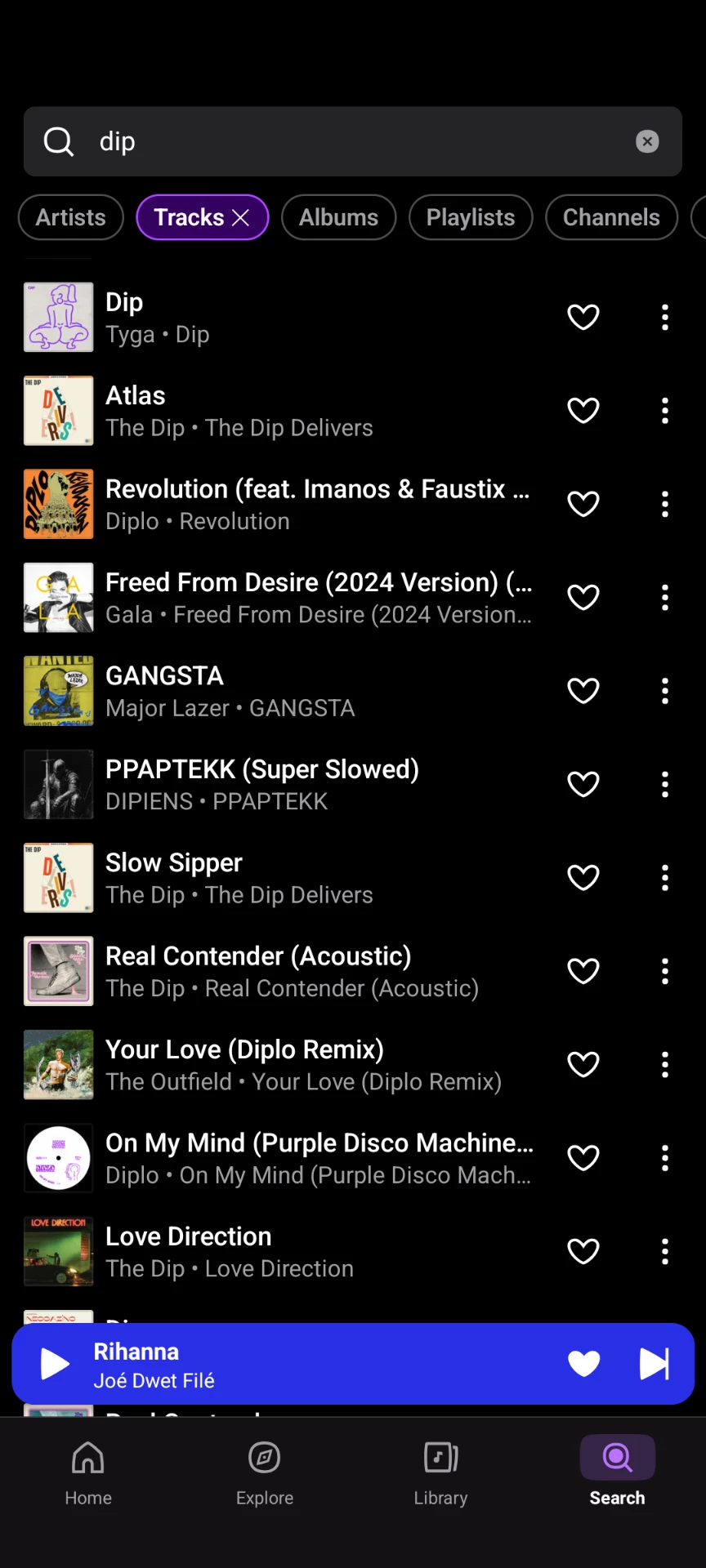Play the current track Rihanna

pyautogui.click(x=54, y=1364)
